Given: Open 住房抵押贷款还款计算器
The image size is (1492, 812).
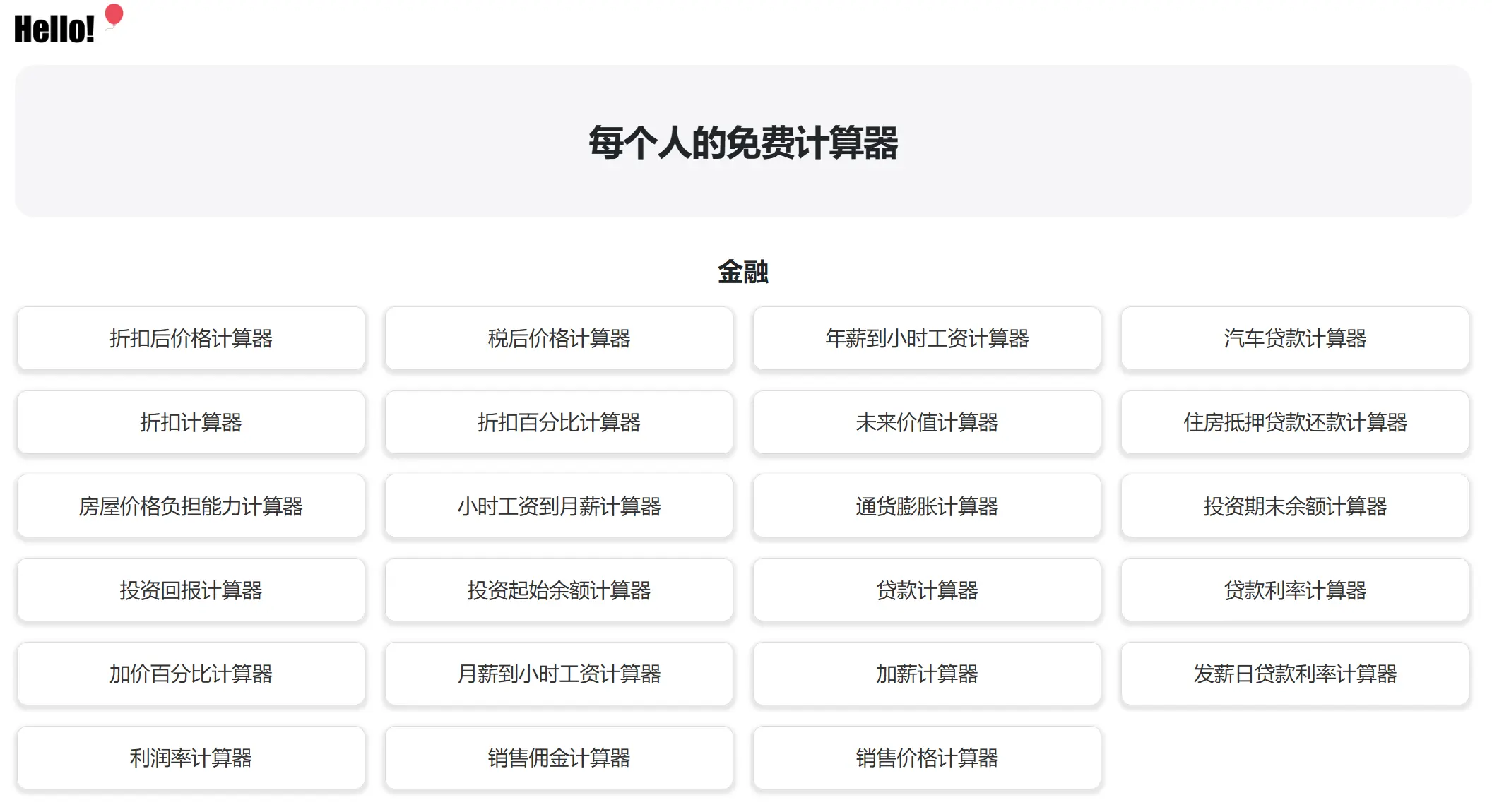Looking at the screenshot, I should click(x=1295, y=422).
